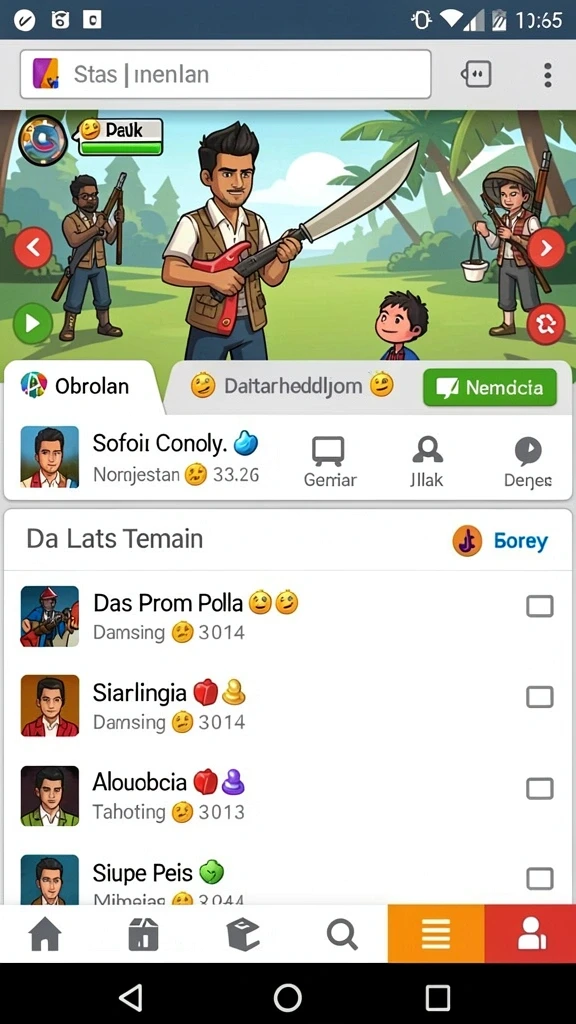This screenshot has width=576, height=1024.
Task: Advance the banner with the right arrow
Action: coord(546,248)
